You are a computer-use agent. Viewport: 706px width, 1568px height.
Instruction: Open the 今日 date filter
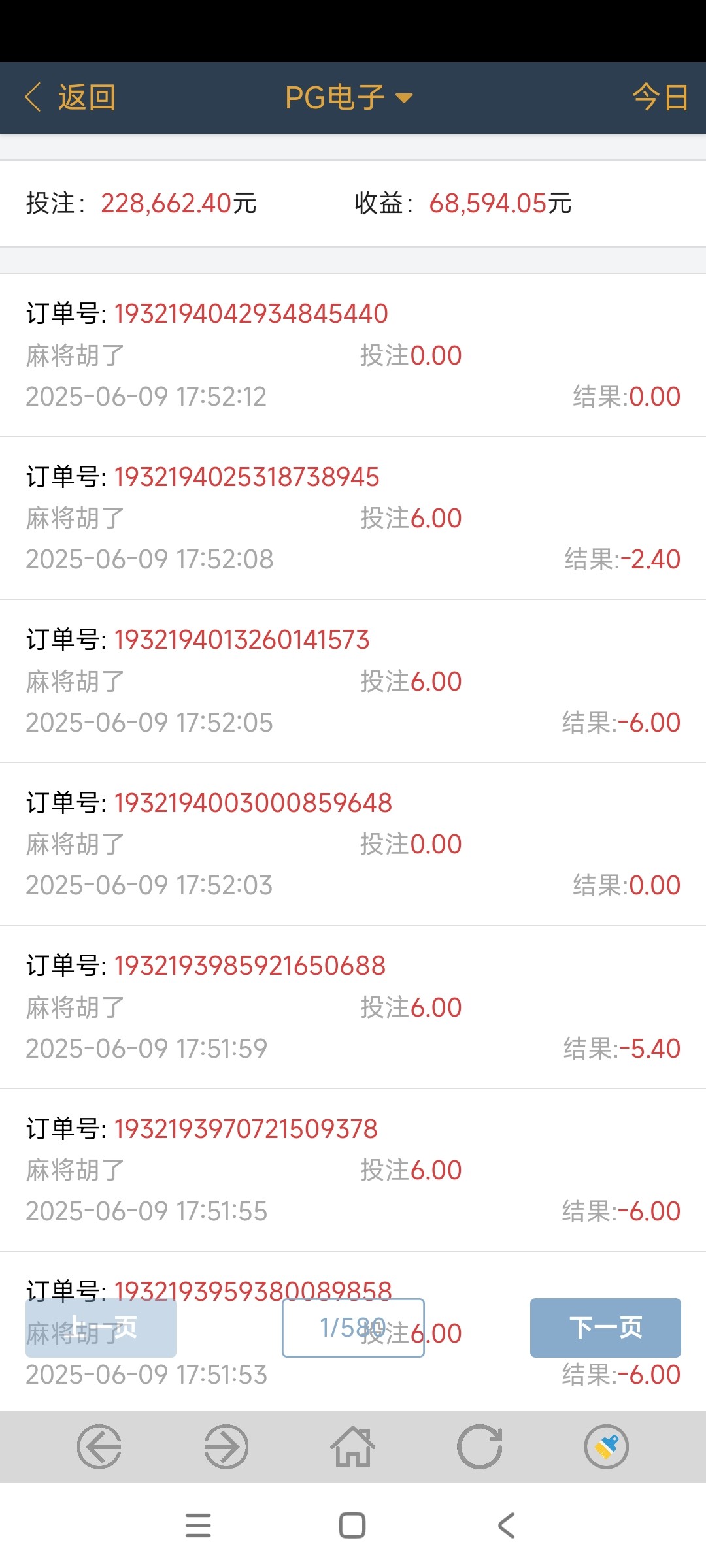tap(660, 98)
